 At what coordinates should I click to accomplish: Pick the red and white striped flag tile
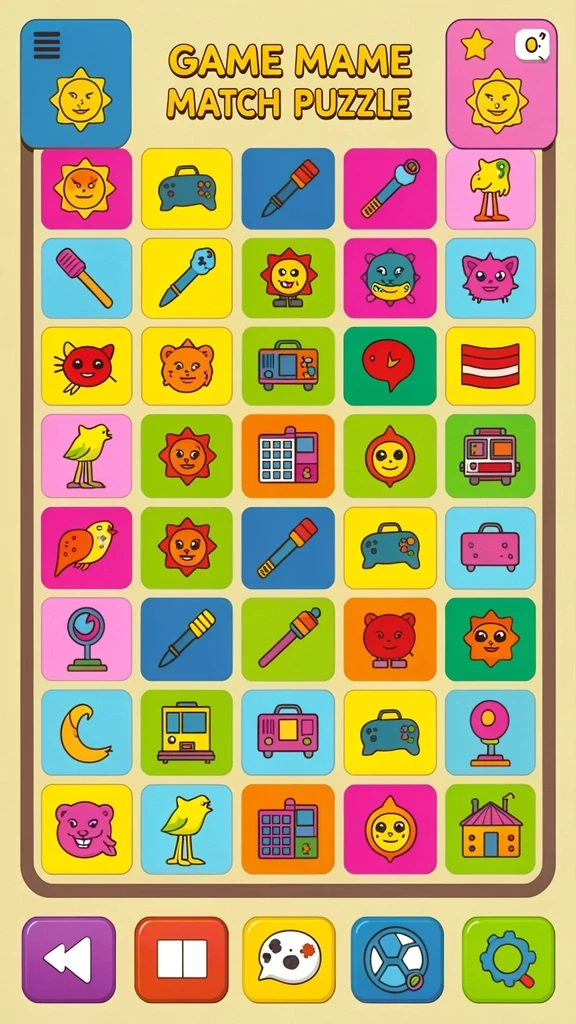(x=490, y=366)
